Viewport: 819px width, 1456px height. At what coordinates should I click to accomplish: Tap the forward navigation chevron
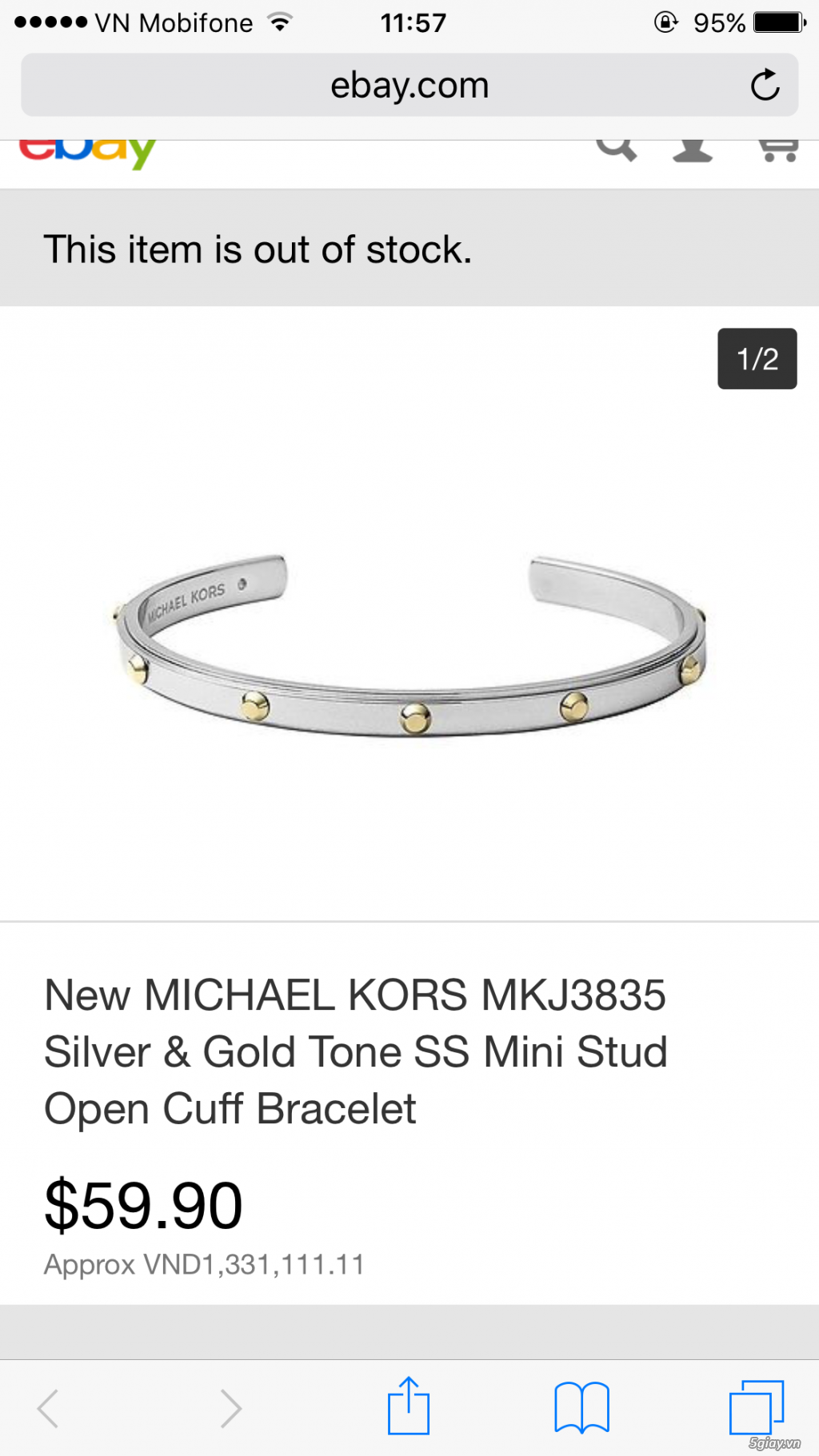(228, 1406)
